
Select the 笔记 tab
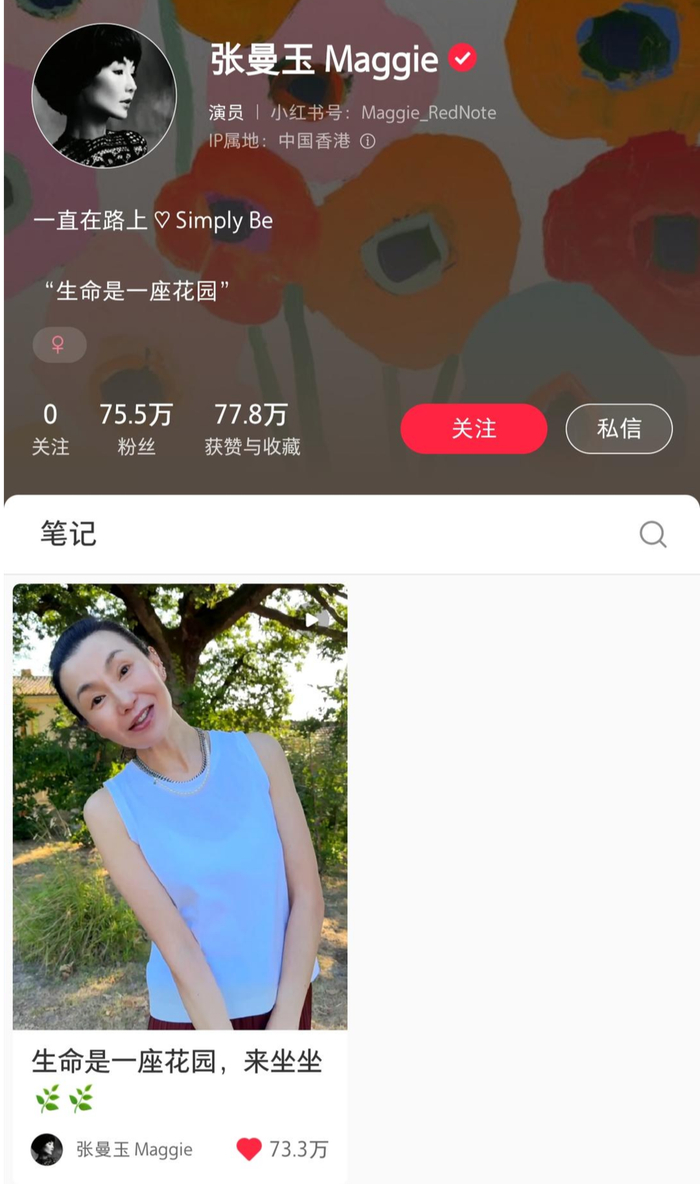(68, 534)
